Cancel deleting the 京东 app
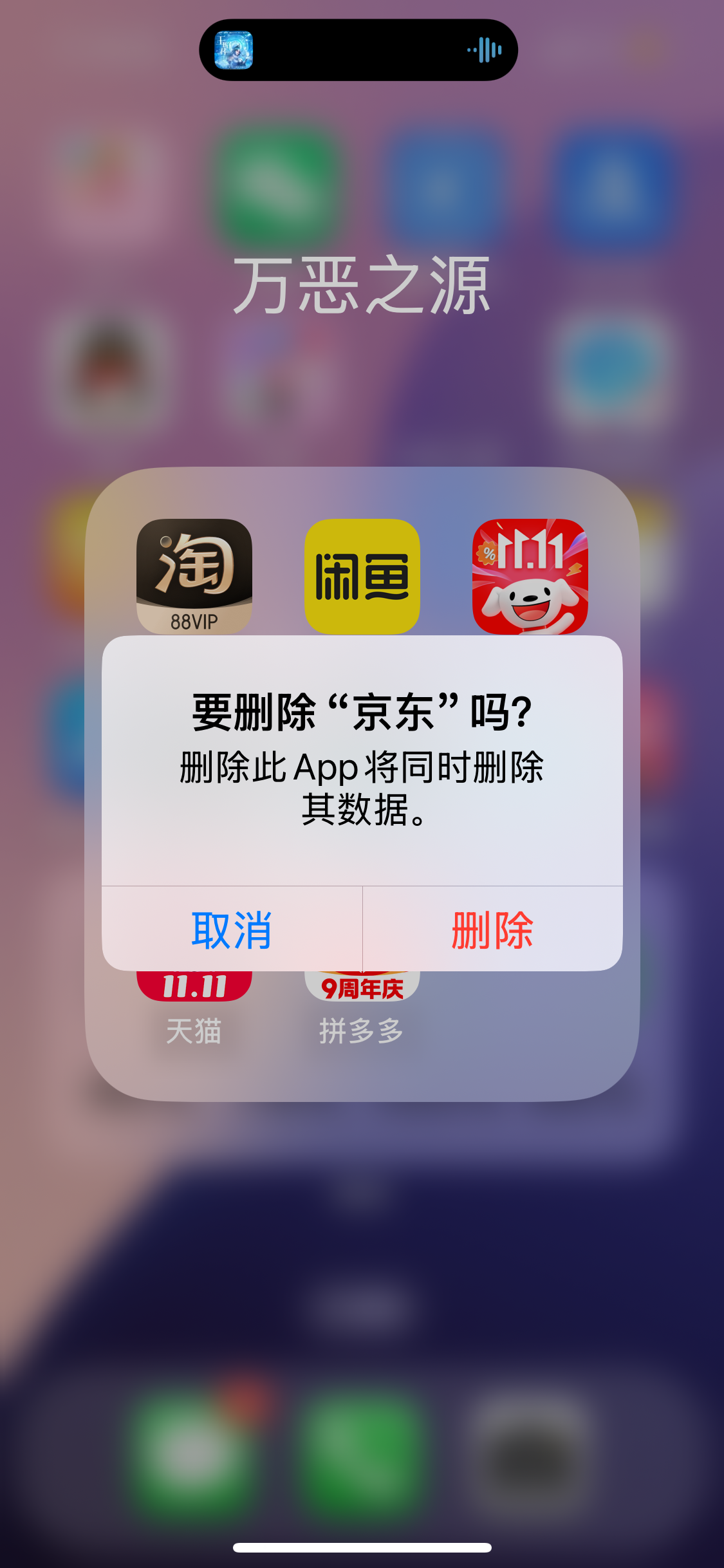This screenshot has height=1568, width=724. 232,929
